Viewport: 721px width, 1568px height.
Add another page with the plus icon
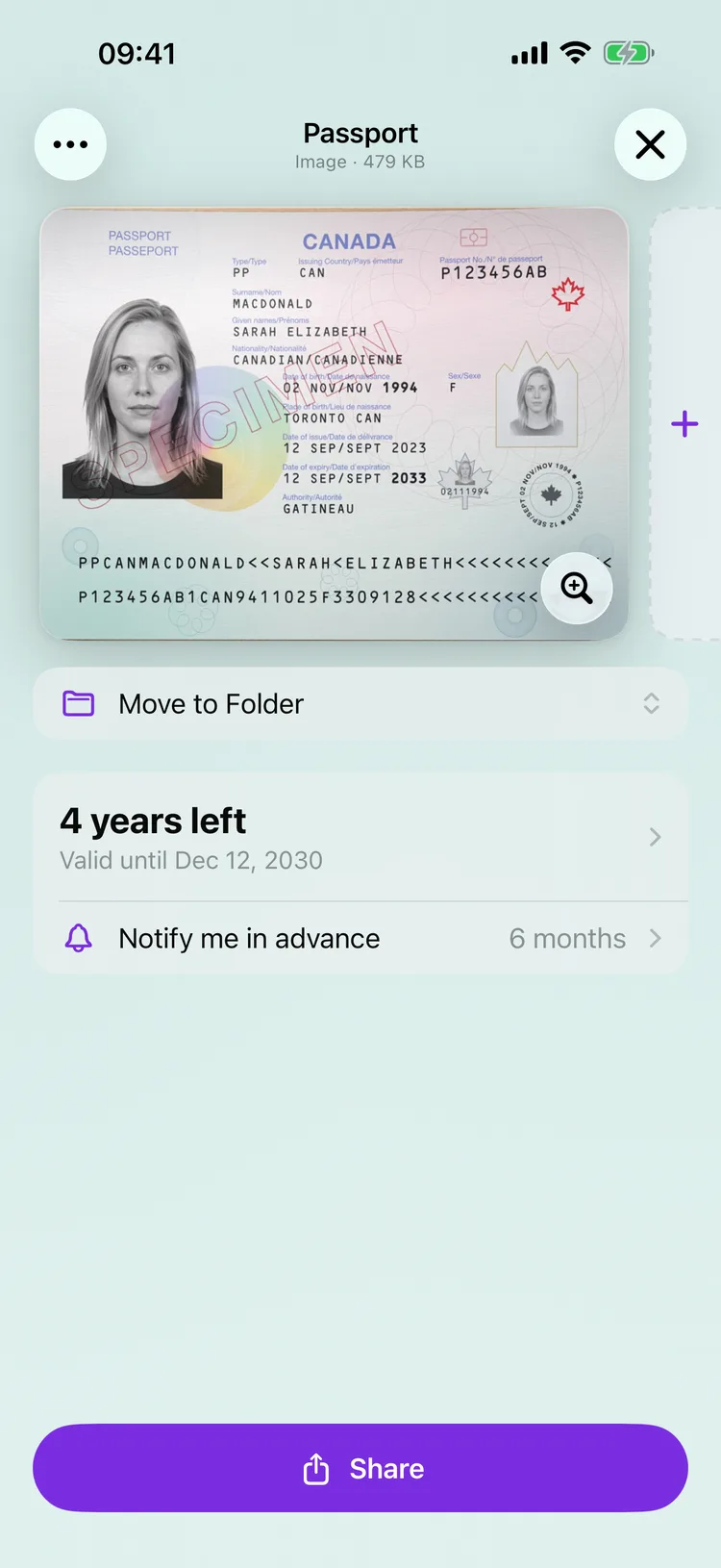click(684, 424)
